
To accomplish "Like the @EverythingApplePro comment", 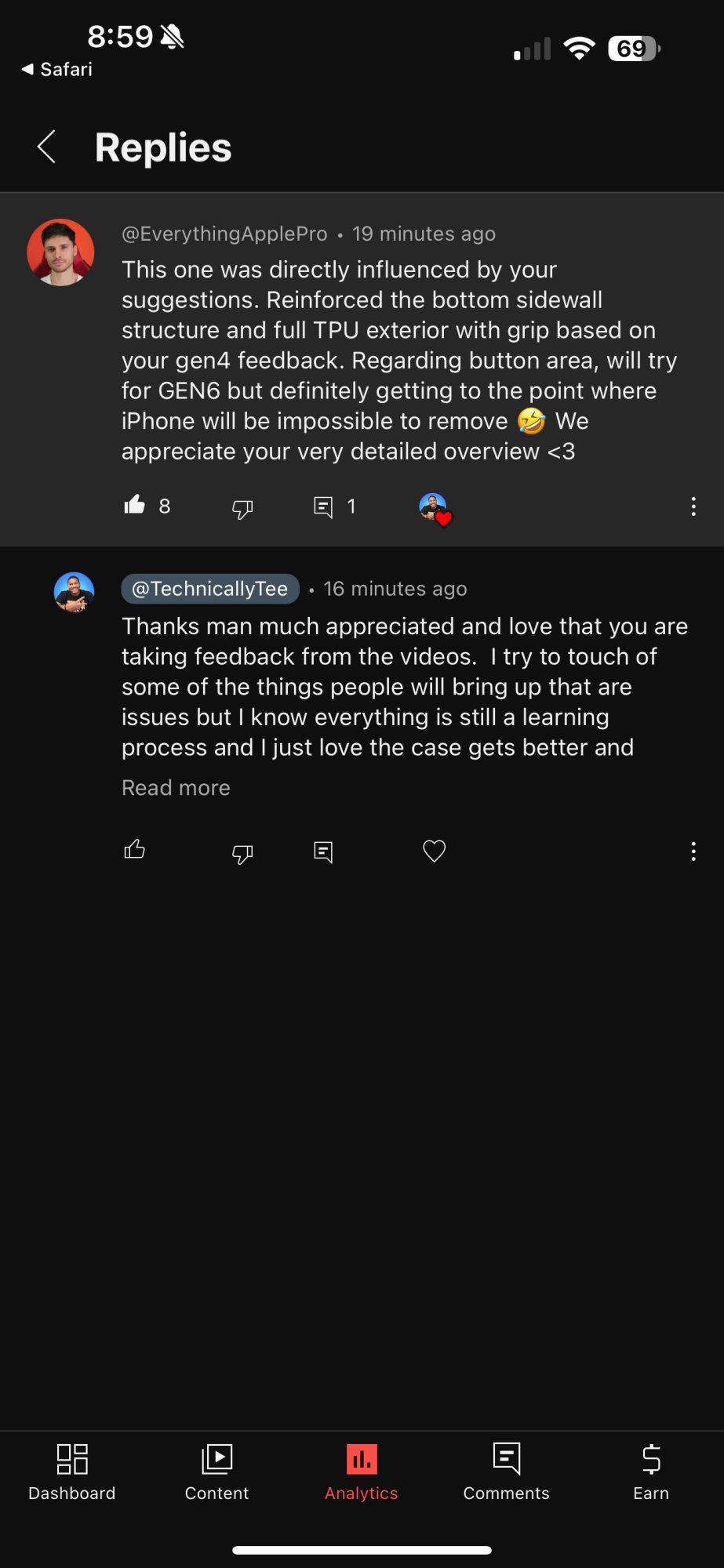I will click(x=135, y=505).
